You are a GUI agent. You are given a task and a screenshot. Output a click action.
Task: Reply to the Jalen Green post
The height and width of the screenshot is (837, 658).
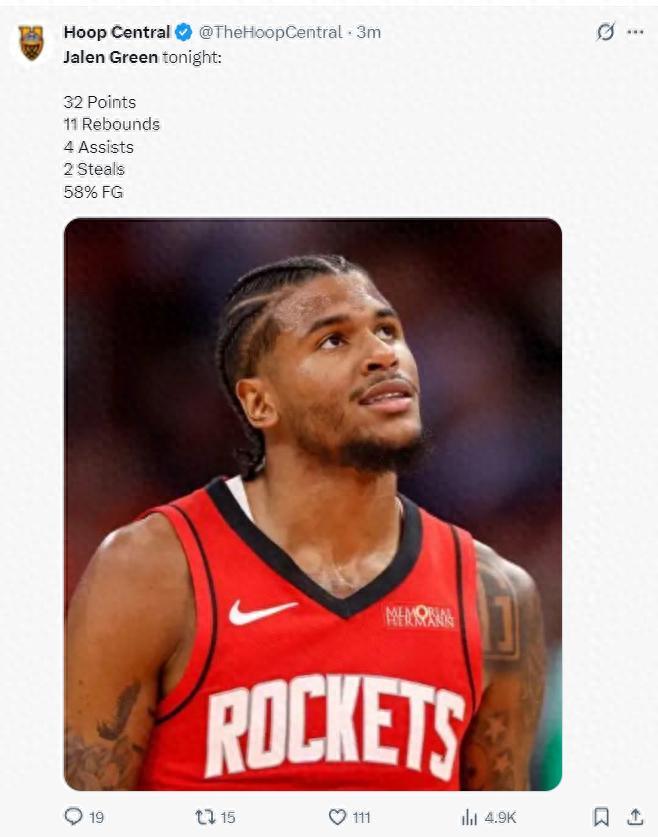point(74,817)
